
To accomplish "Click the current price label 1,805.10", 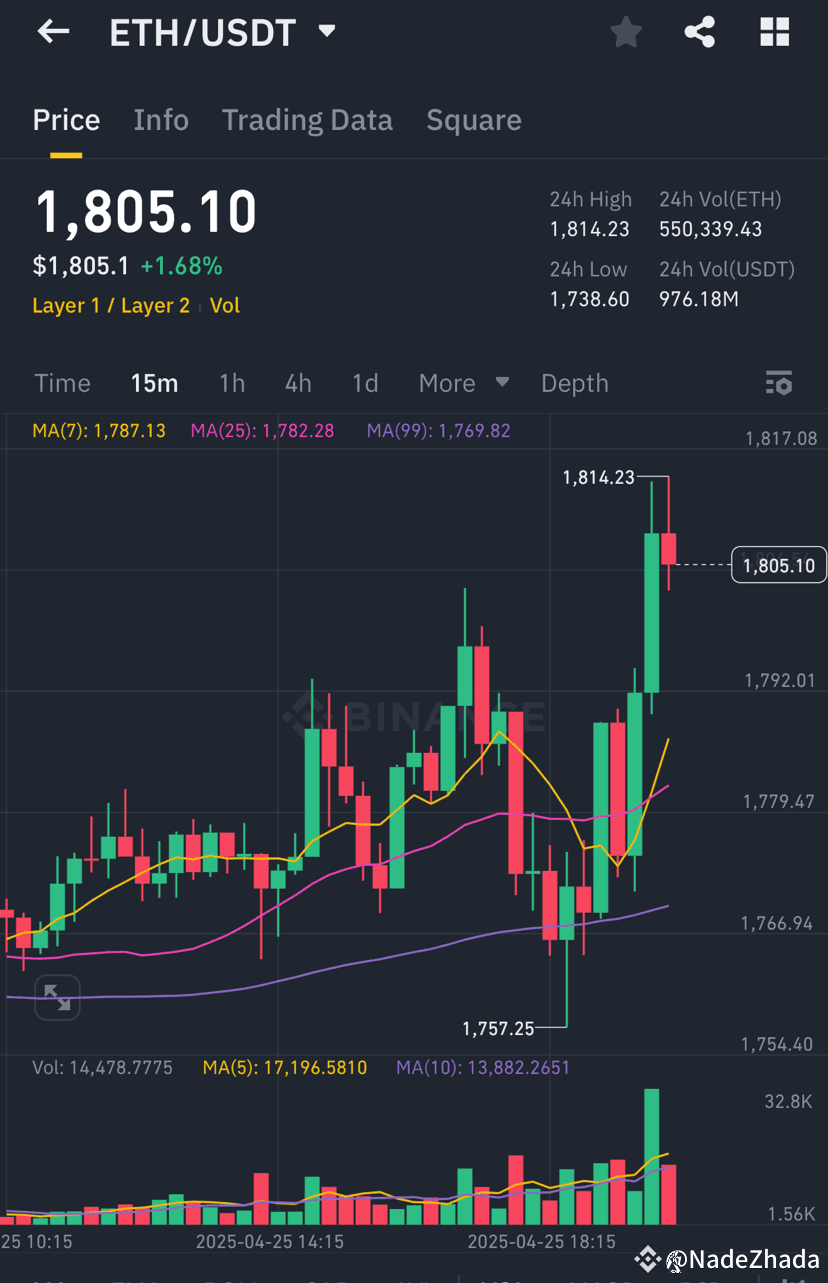I will [x=778, y=564].
